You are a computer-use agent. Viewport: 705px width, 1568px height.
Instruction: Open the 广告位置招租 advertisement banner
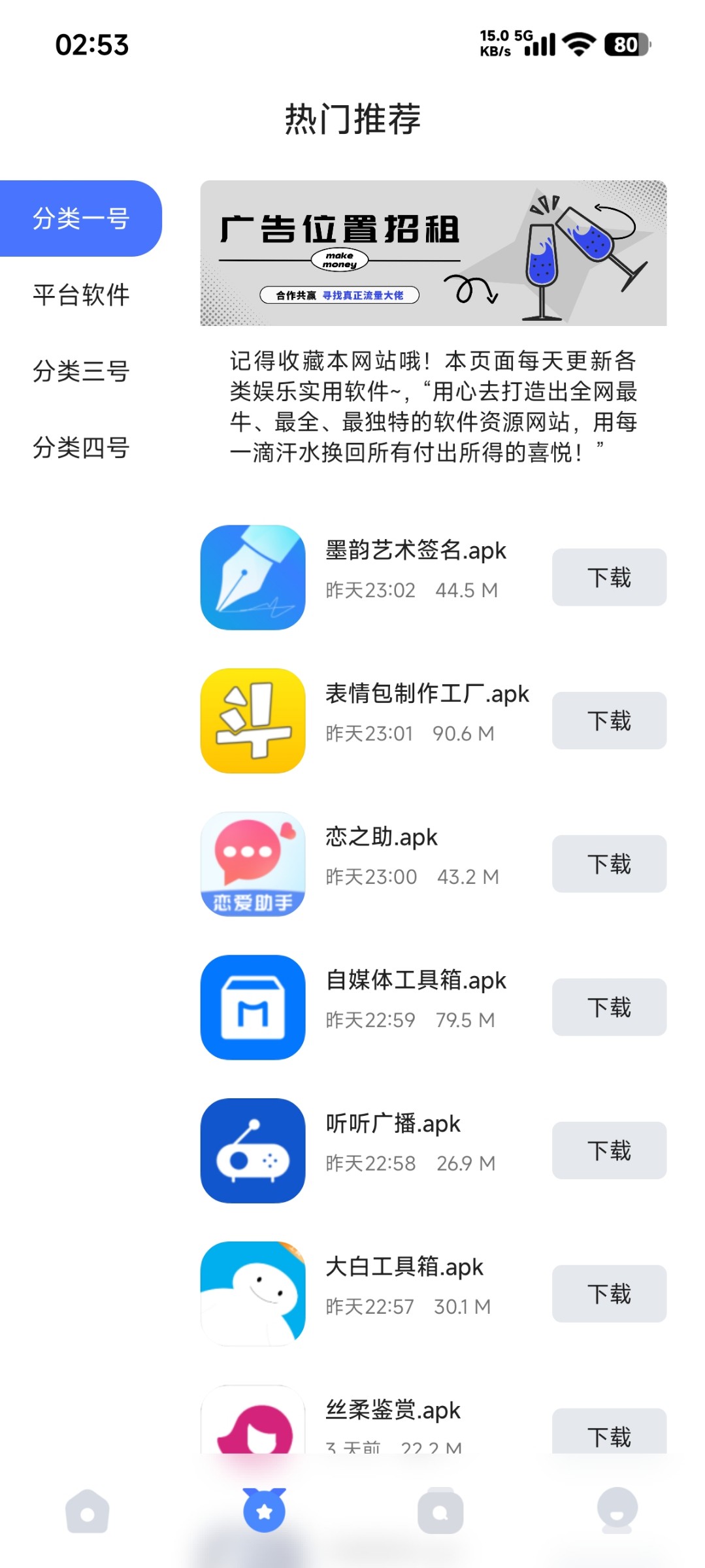click(x=434, y=254)
